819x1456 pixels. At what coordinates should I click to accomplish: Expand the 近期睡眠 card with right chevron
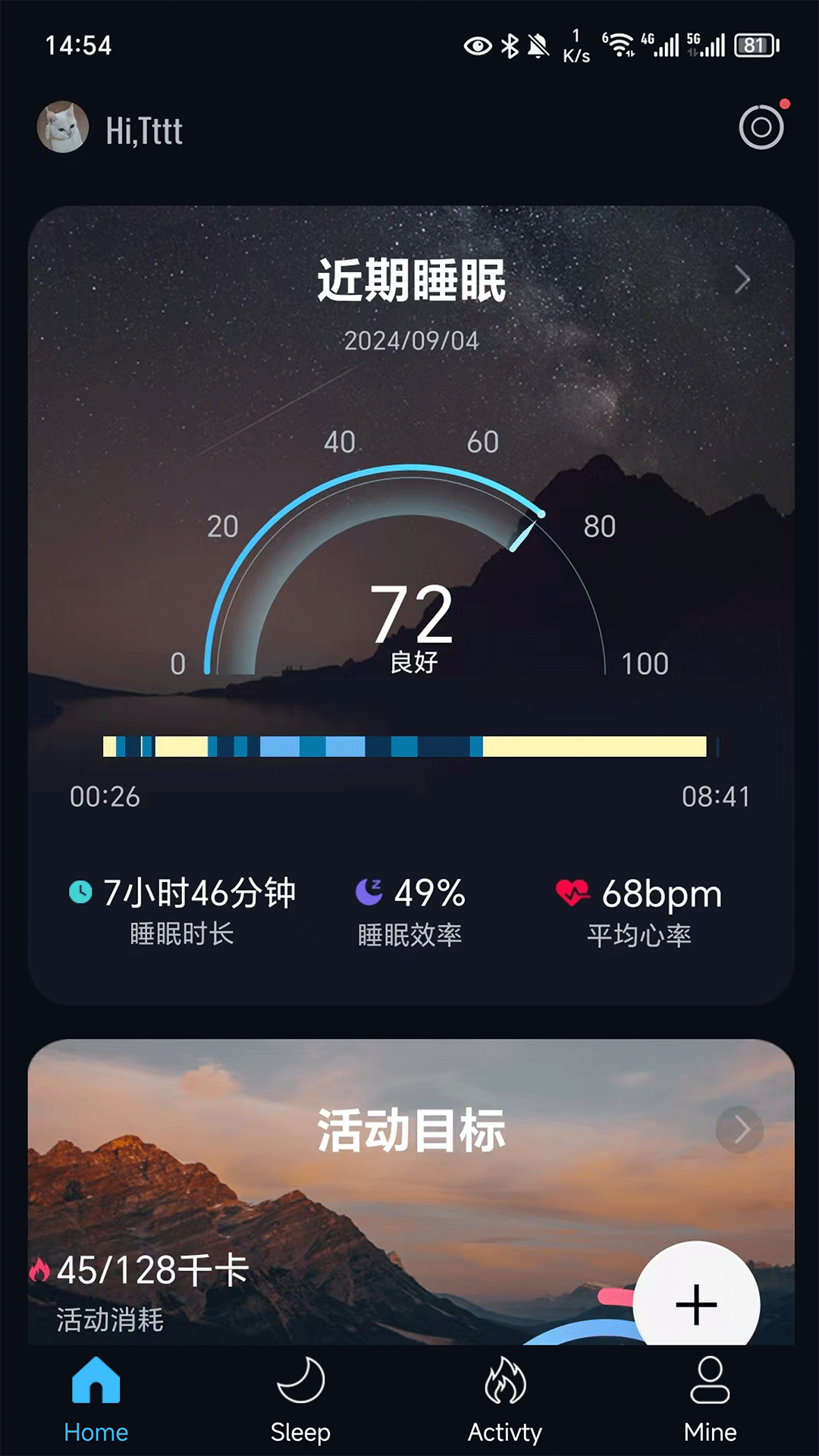[741, 280]
